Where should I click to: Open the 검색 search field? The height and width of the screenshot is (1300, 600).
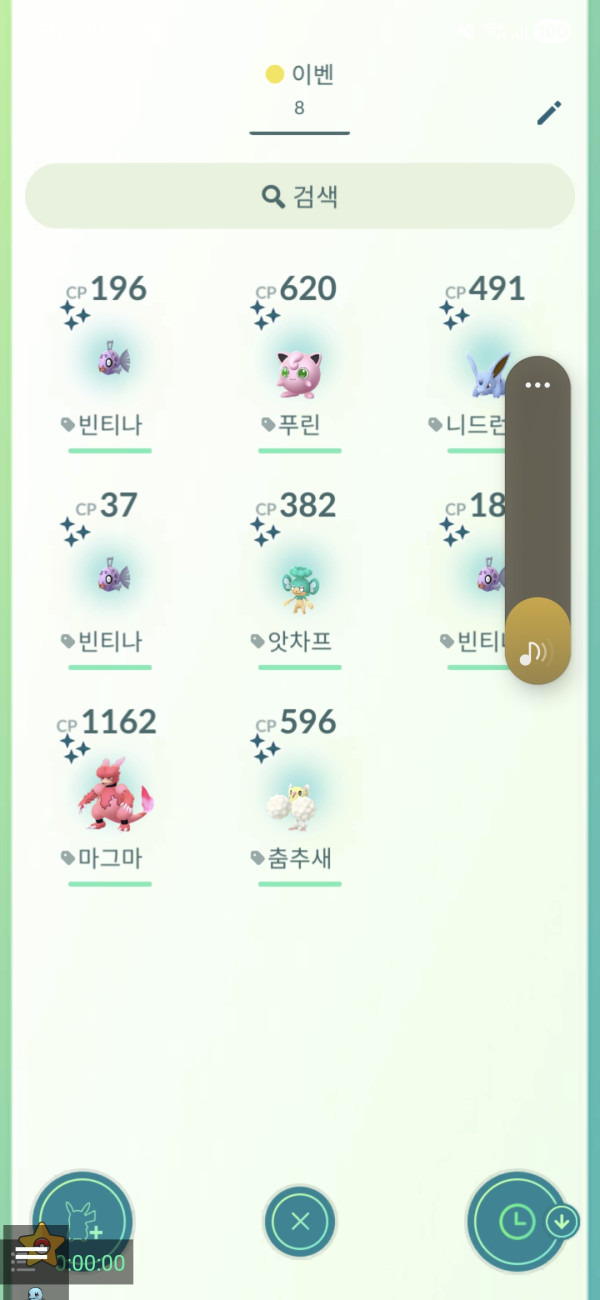coord(300,196)
